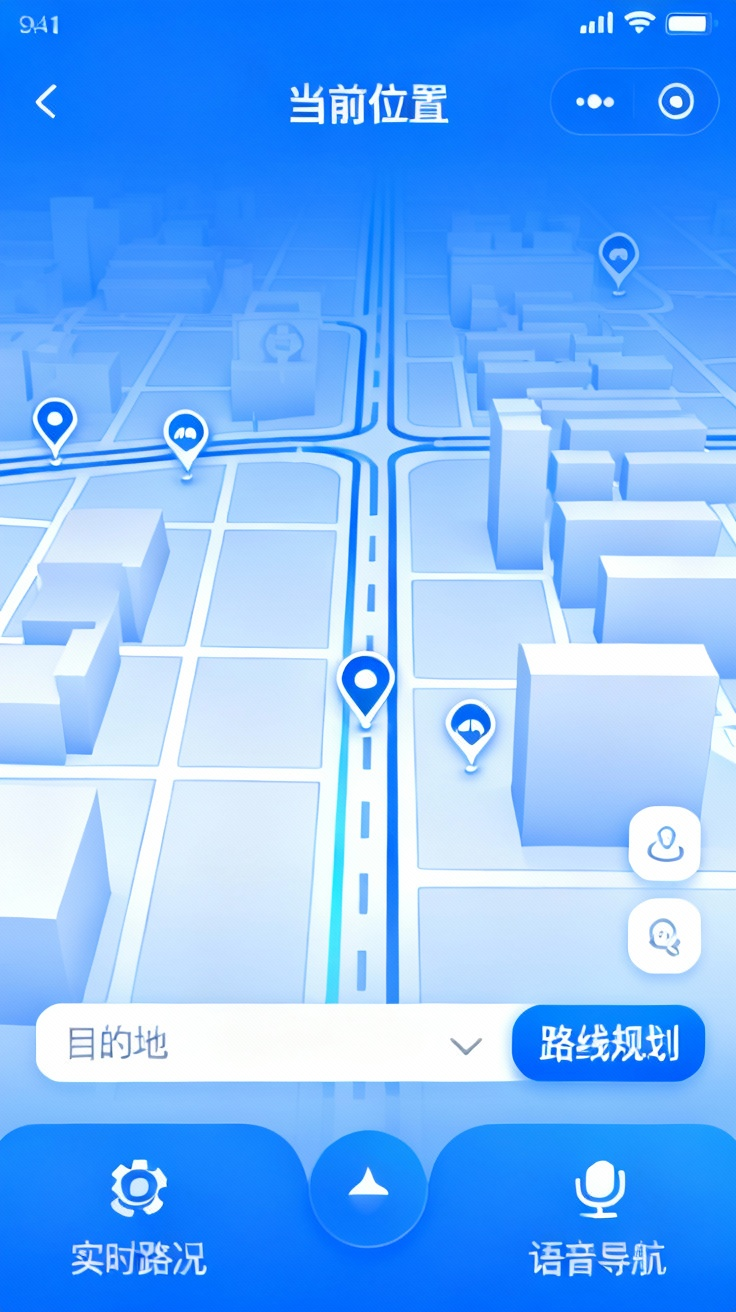This screenshot has height=1312, width=736.
Task: Close the mini program via circle icon
Action: pyautogui.click(x=676, y=102)
